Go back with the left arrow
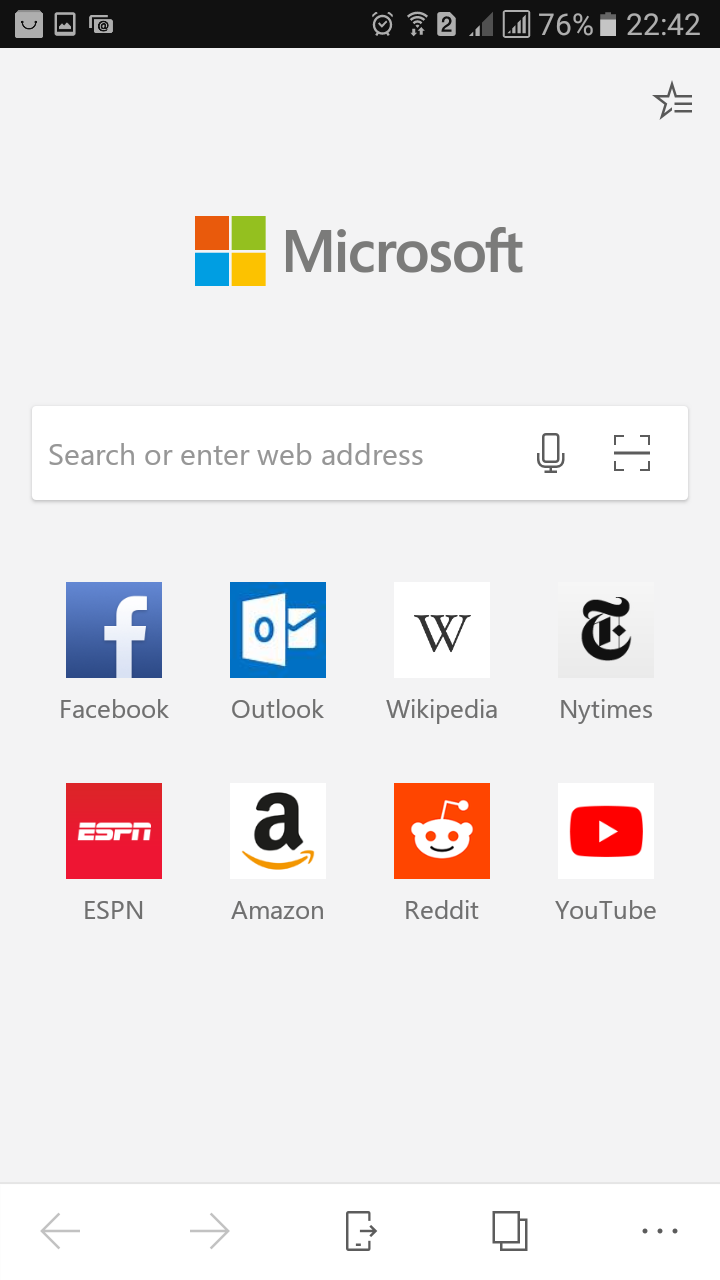The image size is (720, 1280). 60,1231
